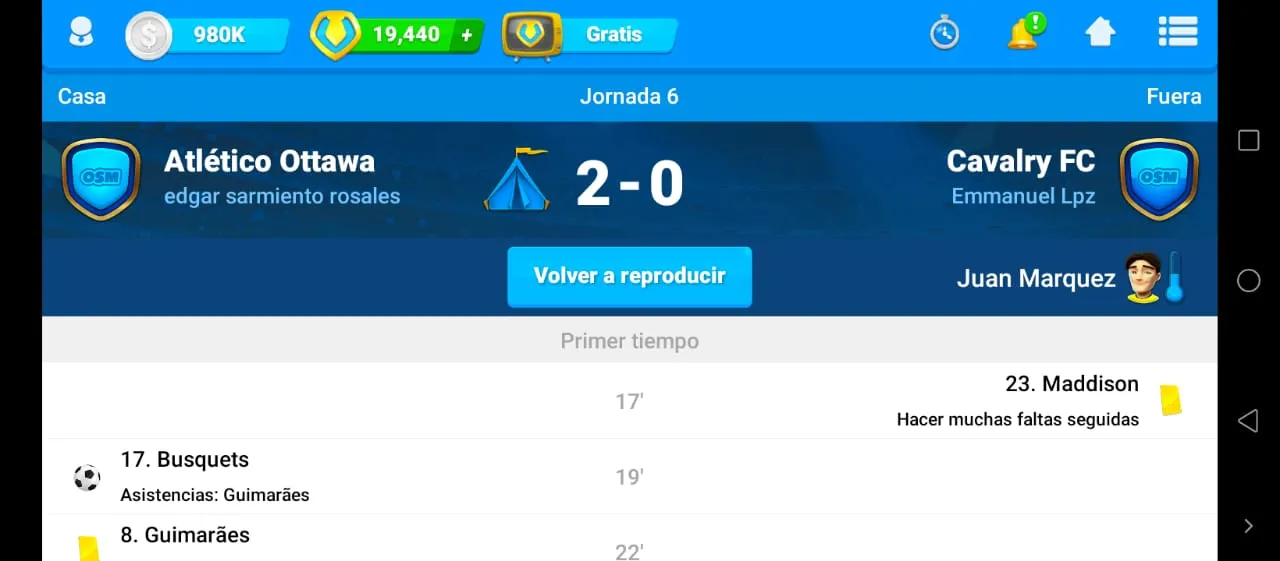Open the manager profile icon

point(81,33)
